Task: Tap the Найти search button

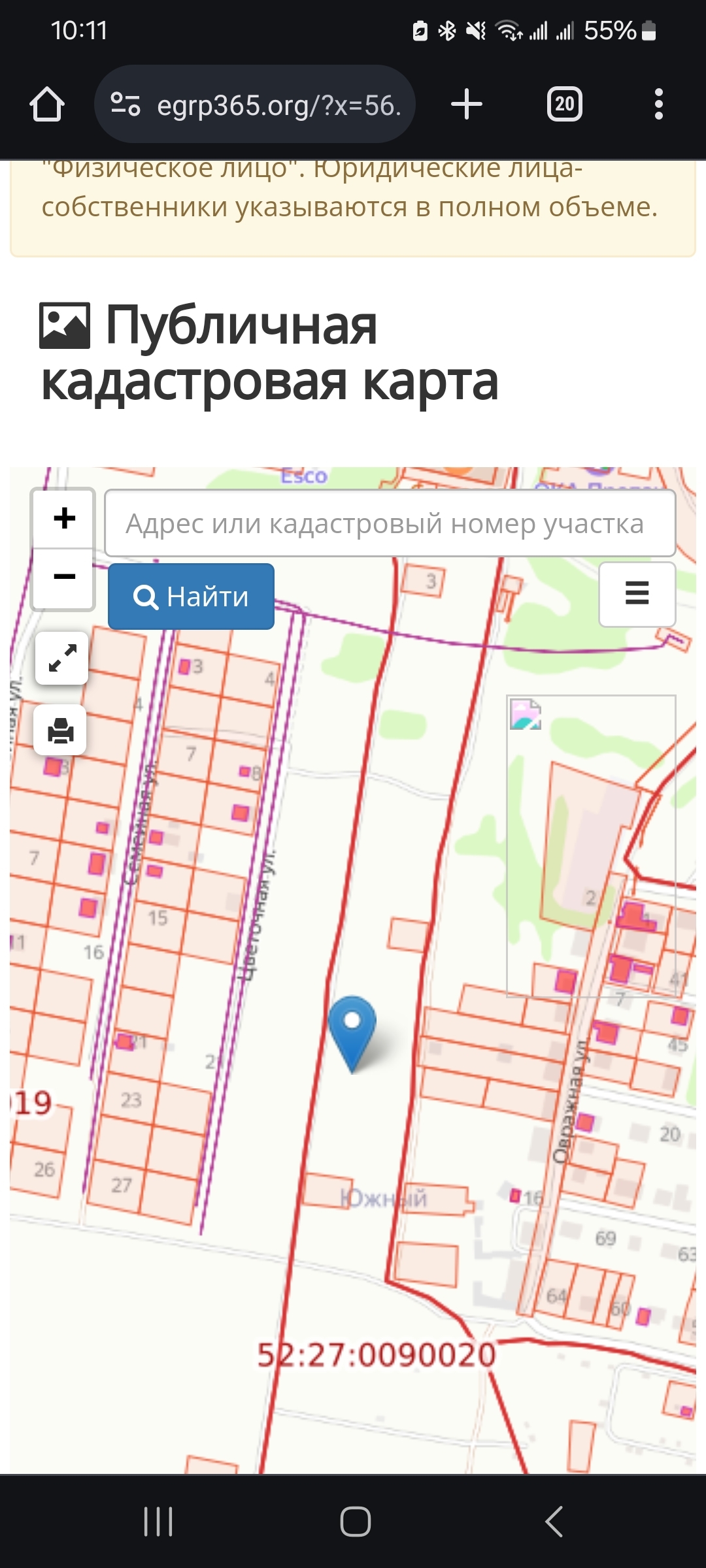Action: pyautogui.click(x=191, y=596)
